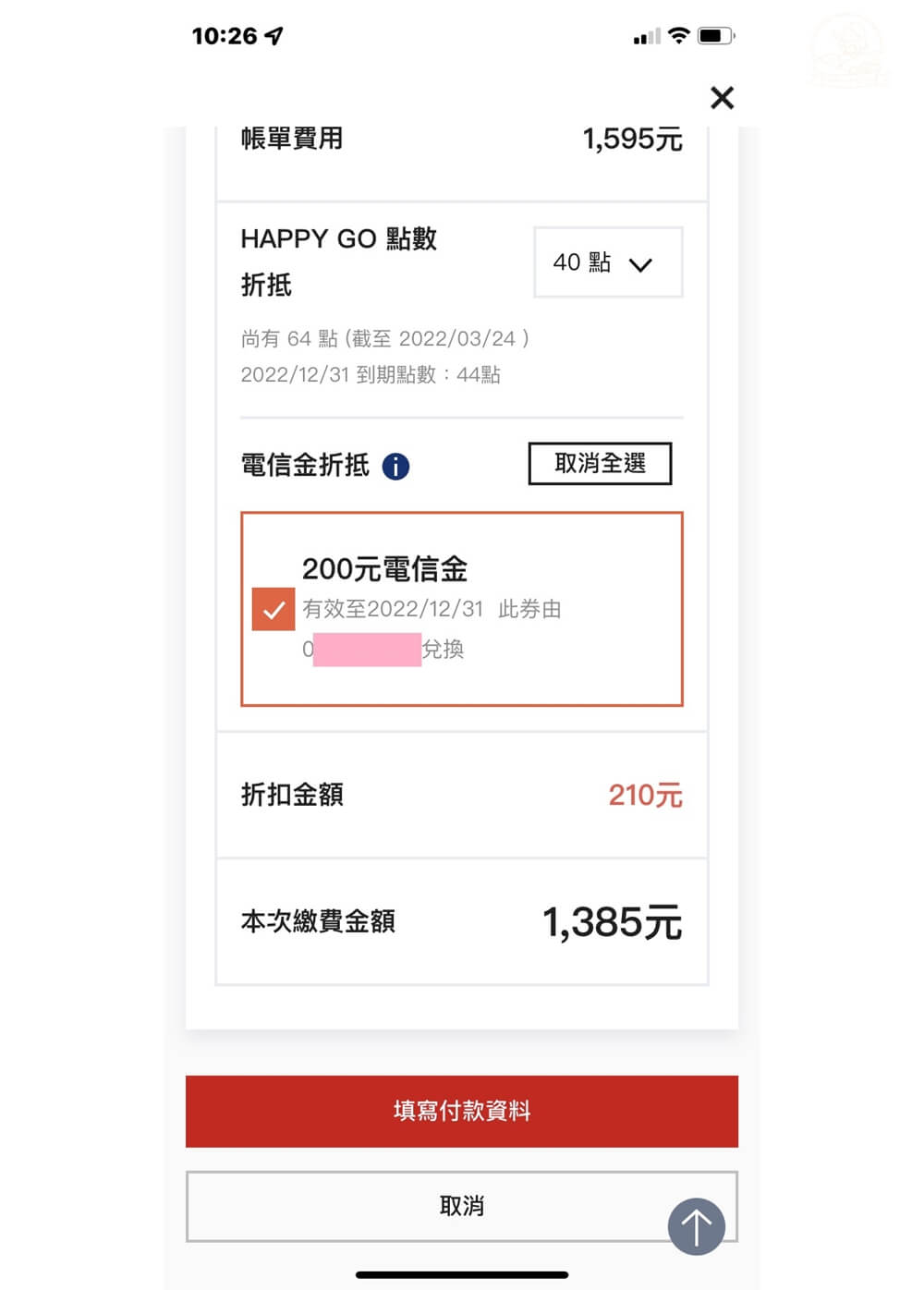Tap the Wi-Fi icon in the status bar
This screenshot has height=1290, width=924.
680,34
